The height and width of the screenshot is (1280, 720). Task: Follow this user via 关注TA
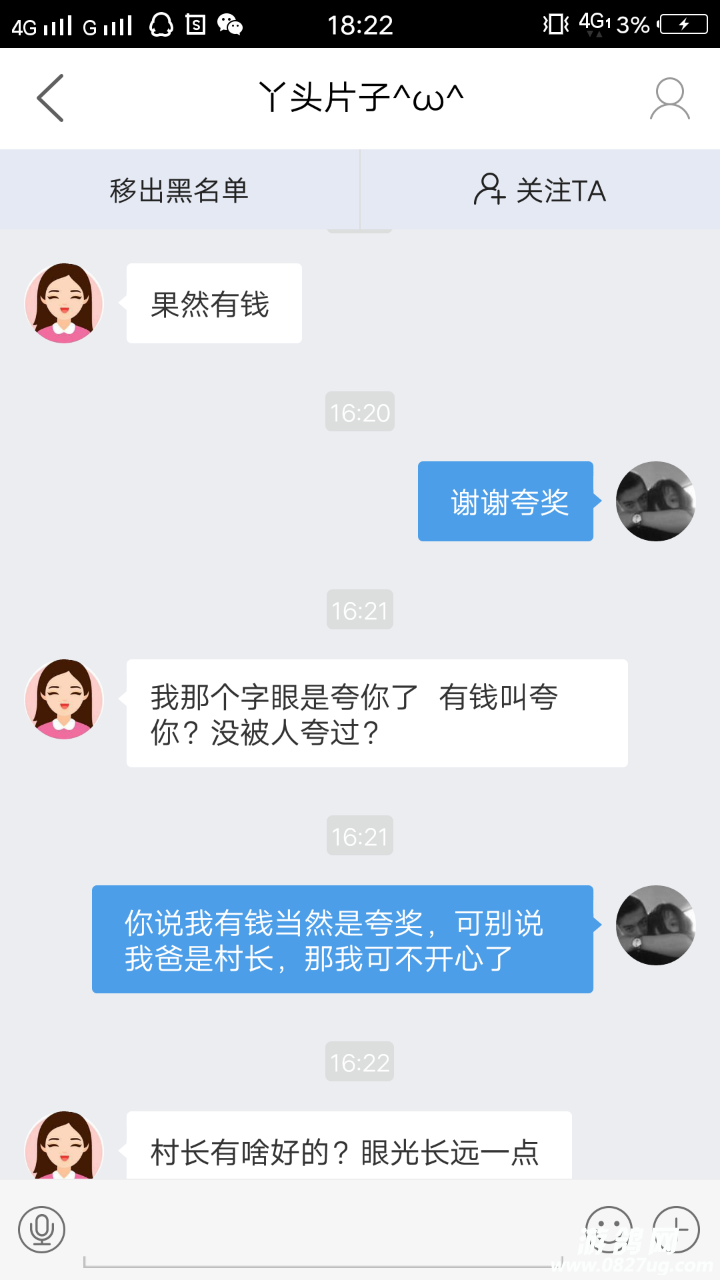click(x=540, y=190)
